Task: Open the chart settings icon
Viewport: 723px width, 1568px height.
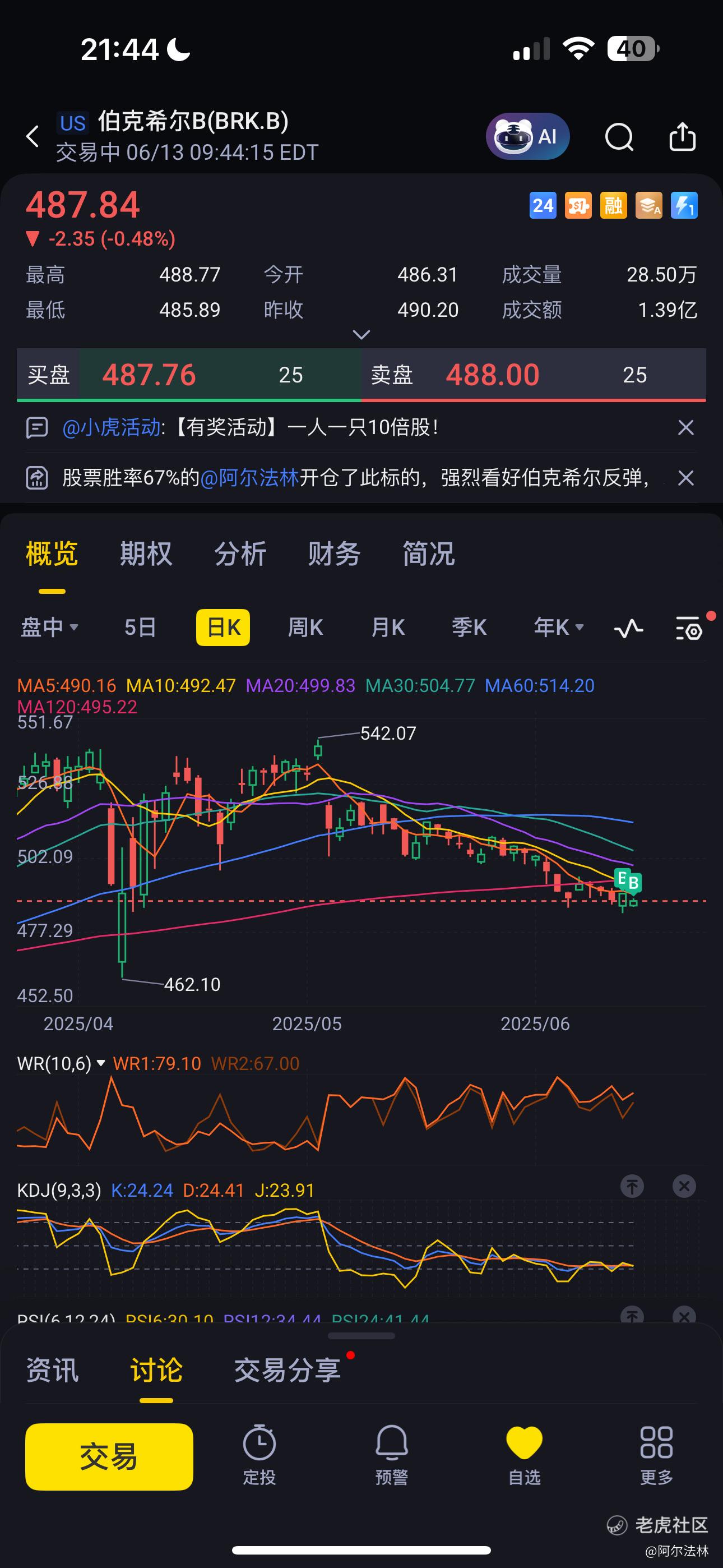Action: point(689,628)
